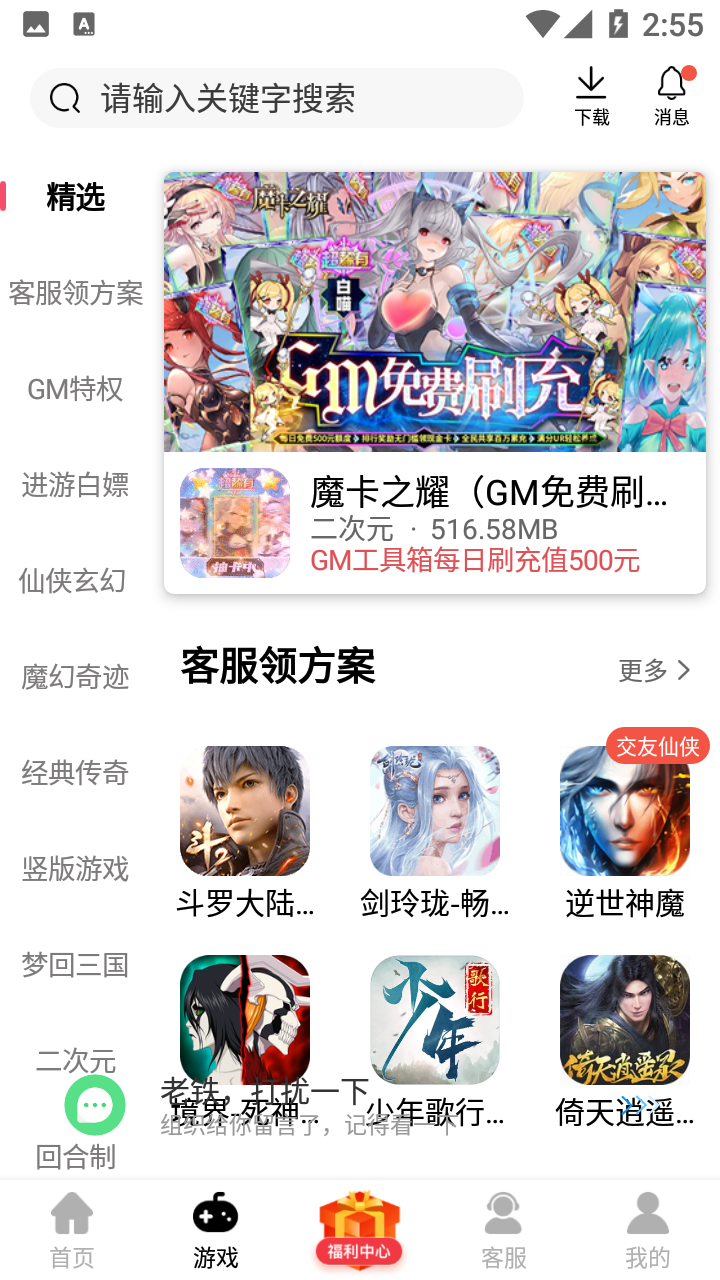Image resolution: width=720 pixels, height=1280 pixels.
Task: Expand 客服领方案 via the 更多 chevron
Action: [x=654, y=672]
